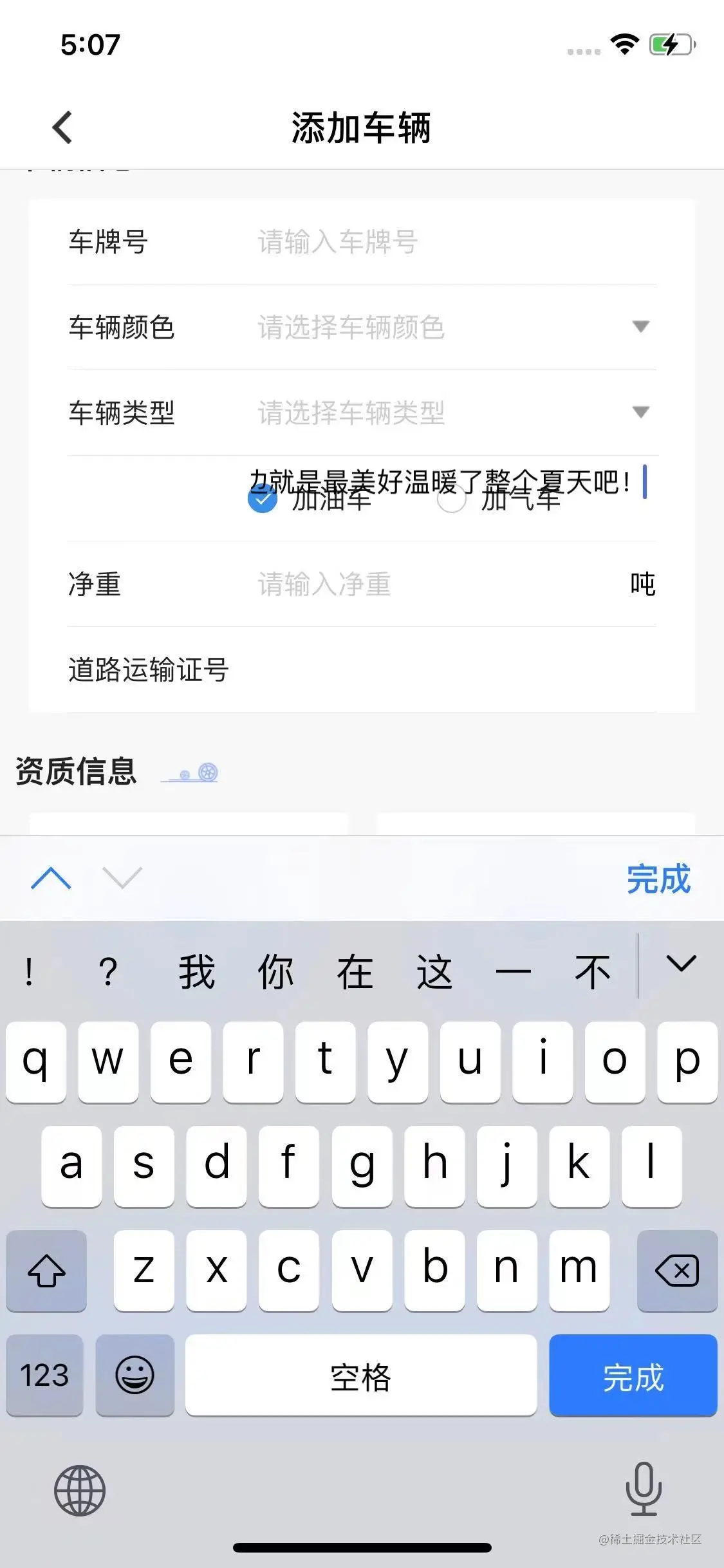The height and width of the screenshot is (1568, 724).
Task: Expand the candidate word list
Action: pos(681,964)
